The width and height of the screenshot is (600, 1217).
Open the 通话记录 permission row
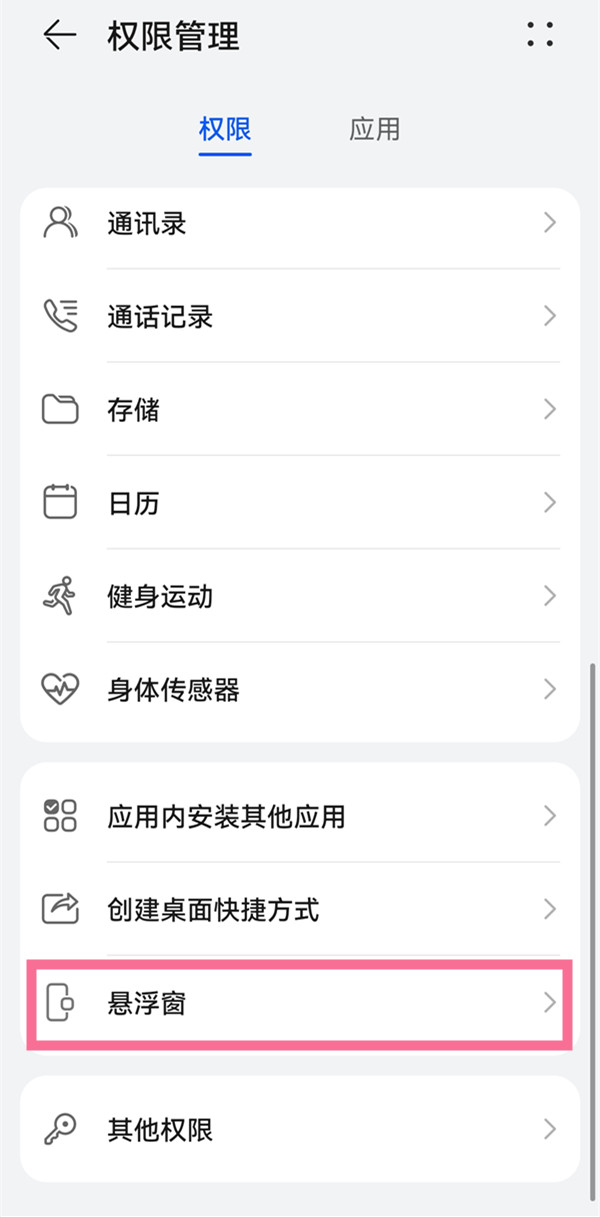pos(300,317)
